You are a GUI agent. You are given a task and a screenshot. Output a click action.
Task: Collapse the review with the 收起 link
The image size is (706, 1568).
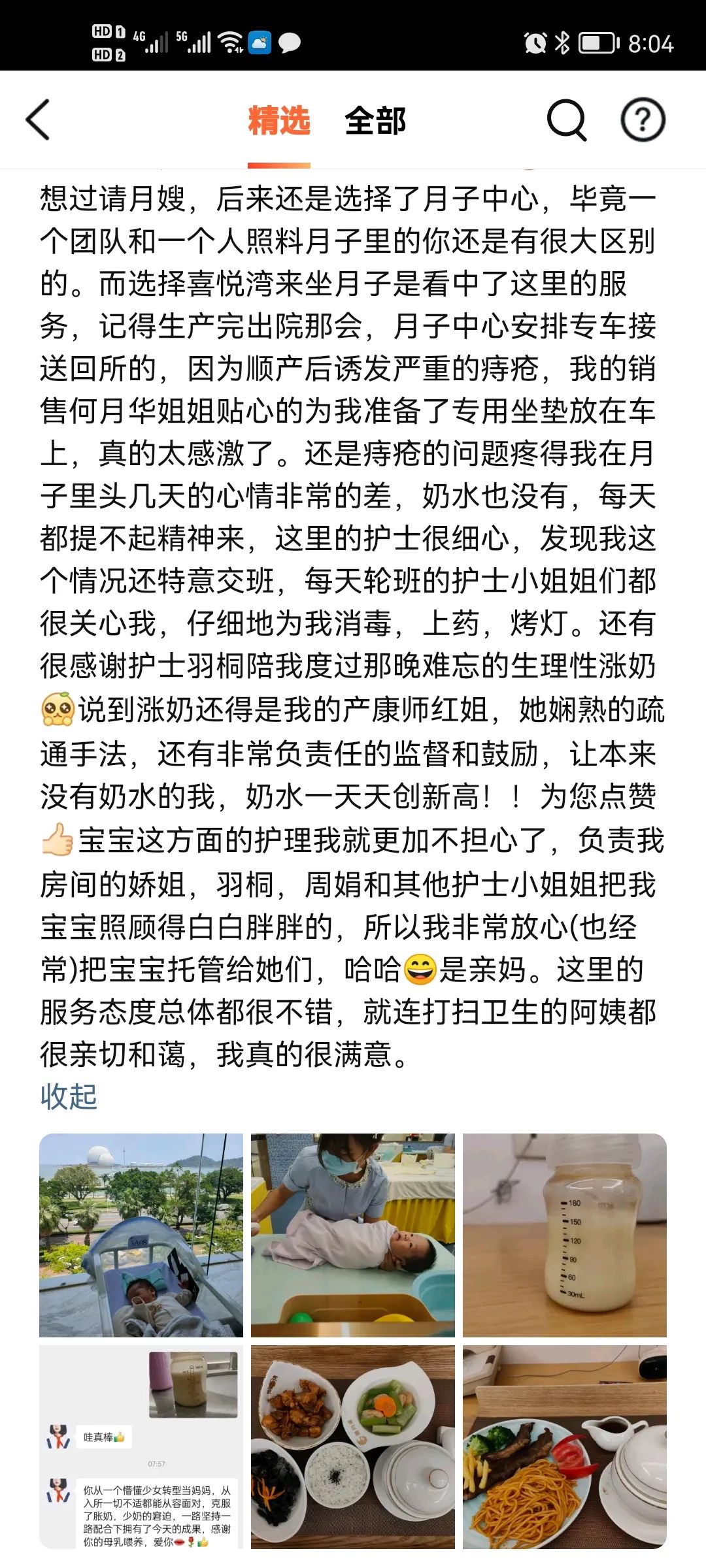pos(69,1097)
